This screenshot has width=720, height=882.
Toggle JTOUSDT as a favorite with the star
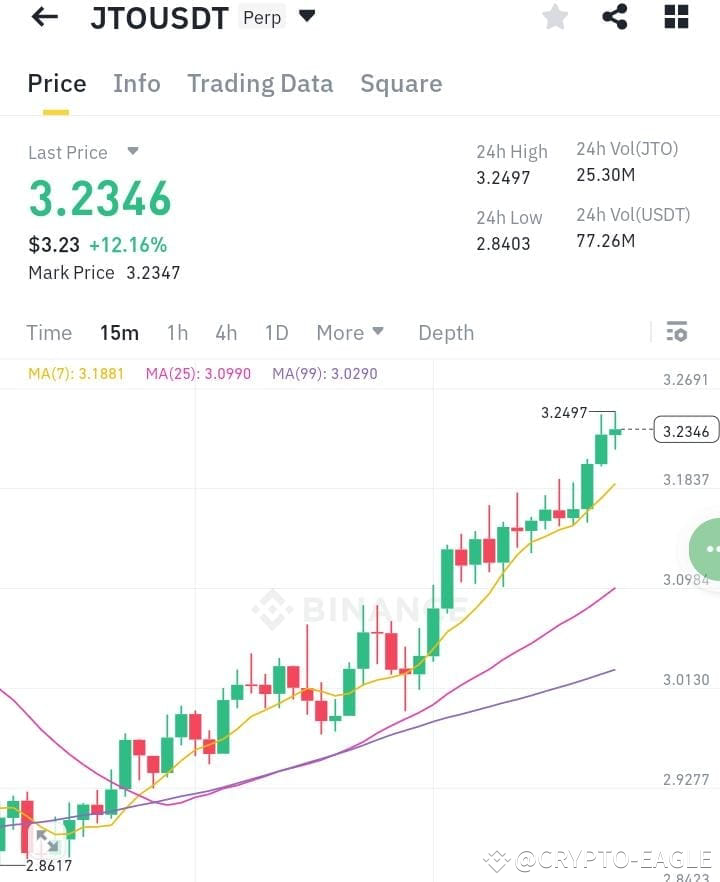[555, 16]
